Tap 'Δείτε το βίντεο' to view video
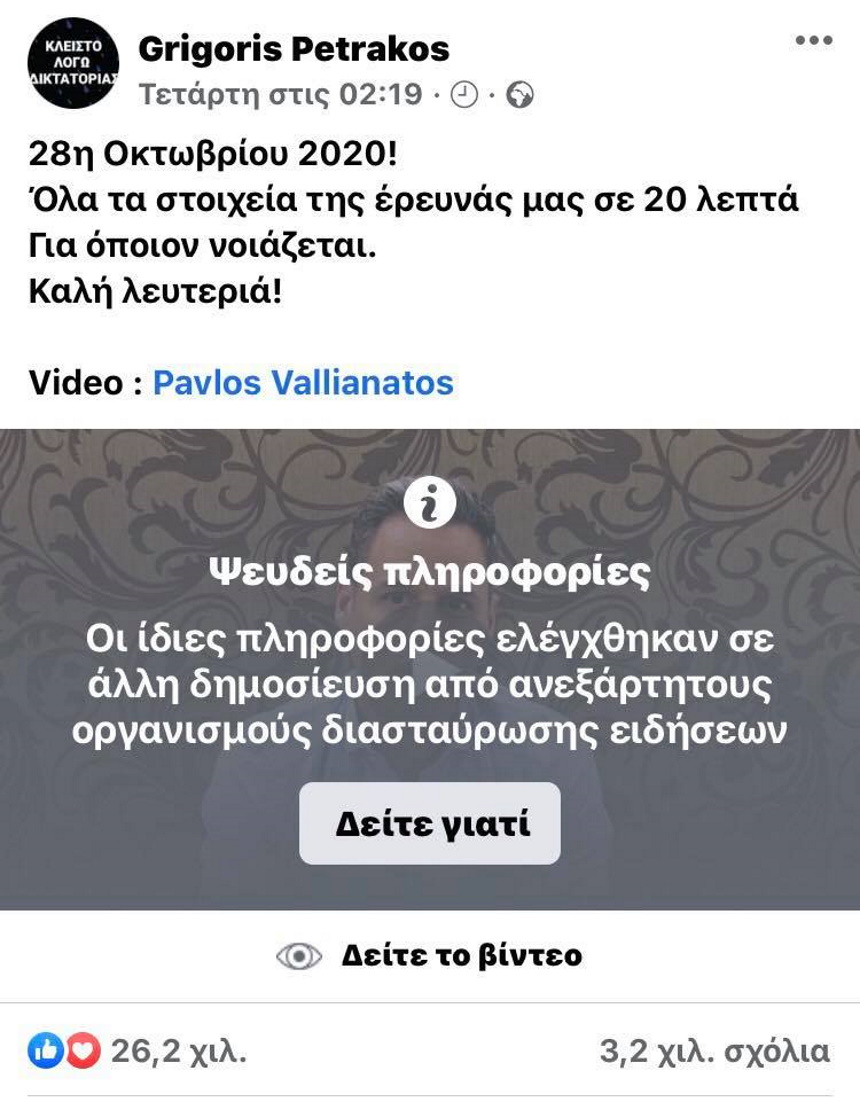The height and width of the screenshot is (1102, 860). coord(430,956)
